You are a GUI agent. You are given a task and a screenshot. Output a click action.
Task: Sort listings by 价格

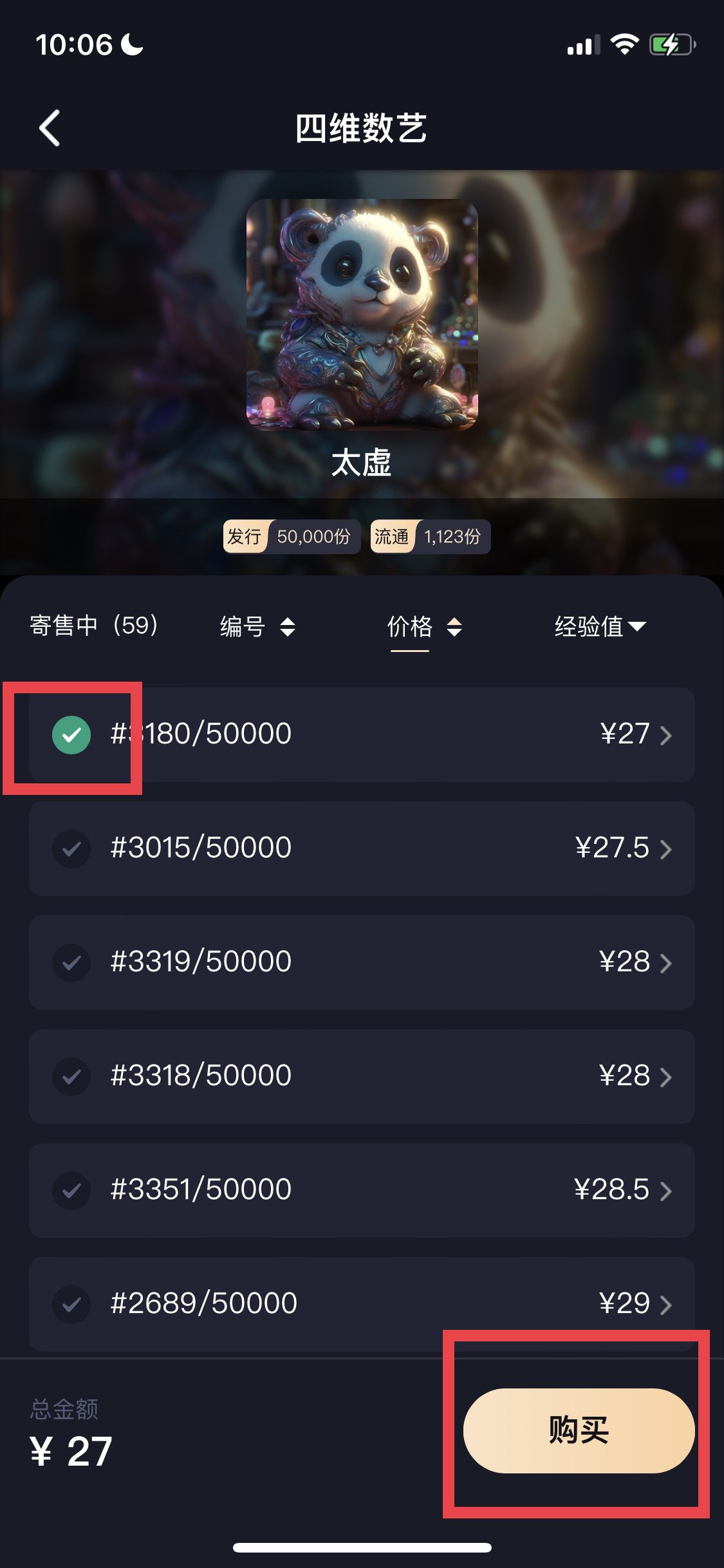click(x=423, y=626)
